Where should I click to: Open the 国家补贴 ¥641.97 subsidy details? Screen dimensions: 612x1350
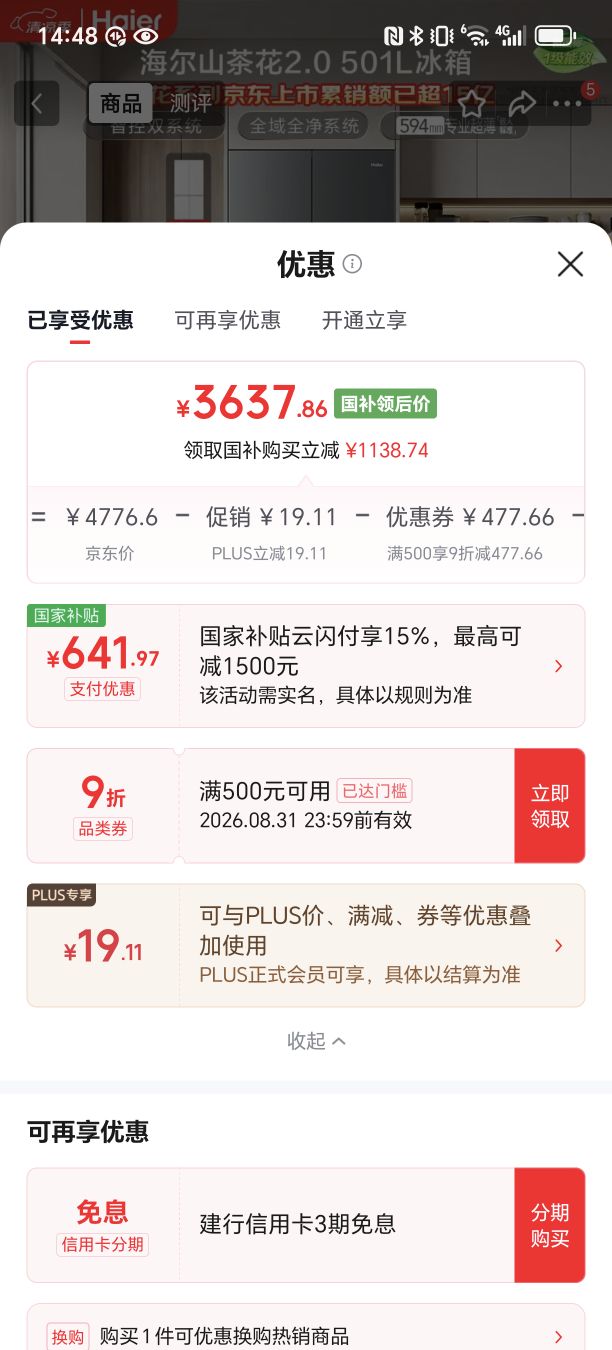(306, 666)
